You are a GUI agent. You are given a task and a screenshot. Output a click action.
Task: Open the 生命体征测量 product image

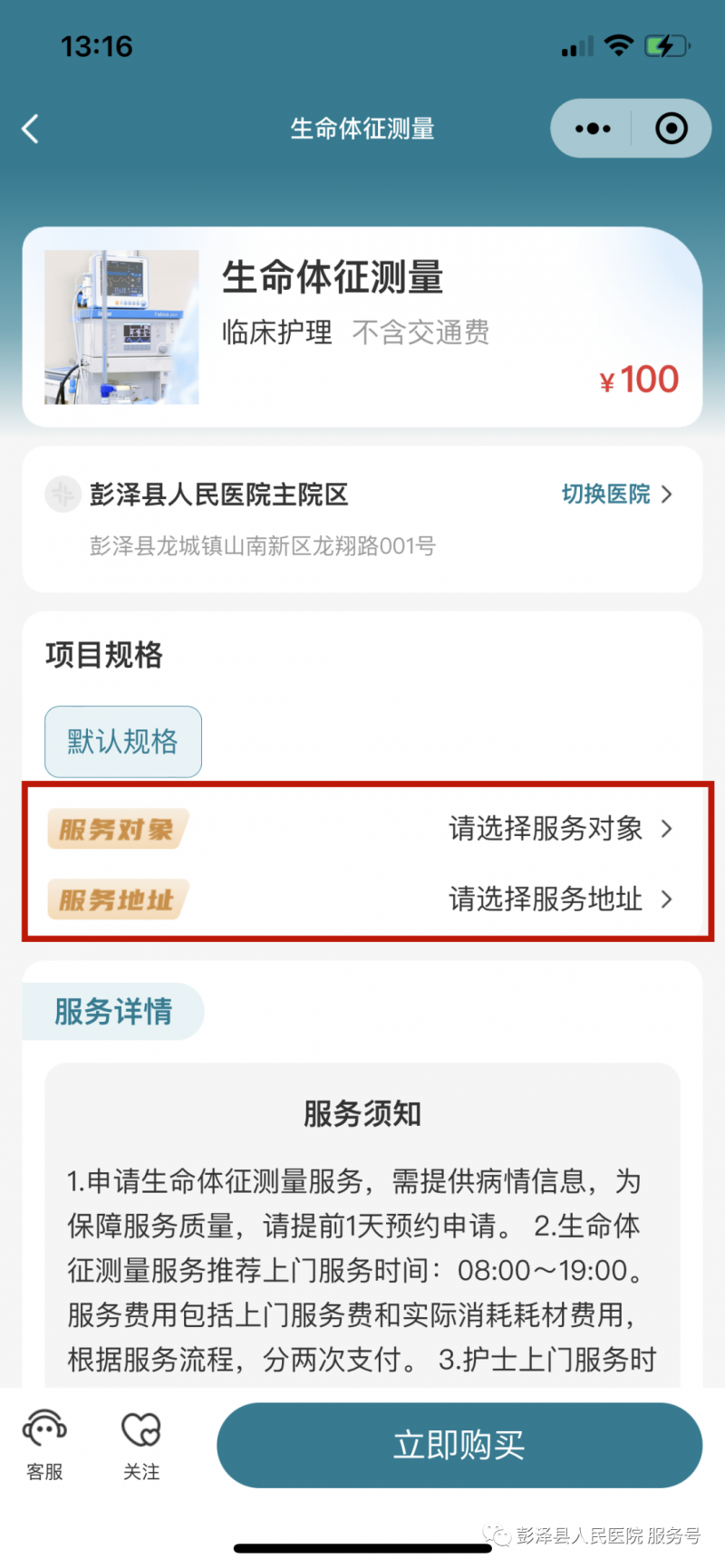pos(121,327)
